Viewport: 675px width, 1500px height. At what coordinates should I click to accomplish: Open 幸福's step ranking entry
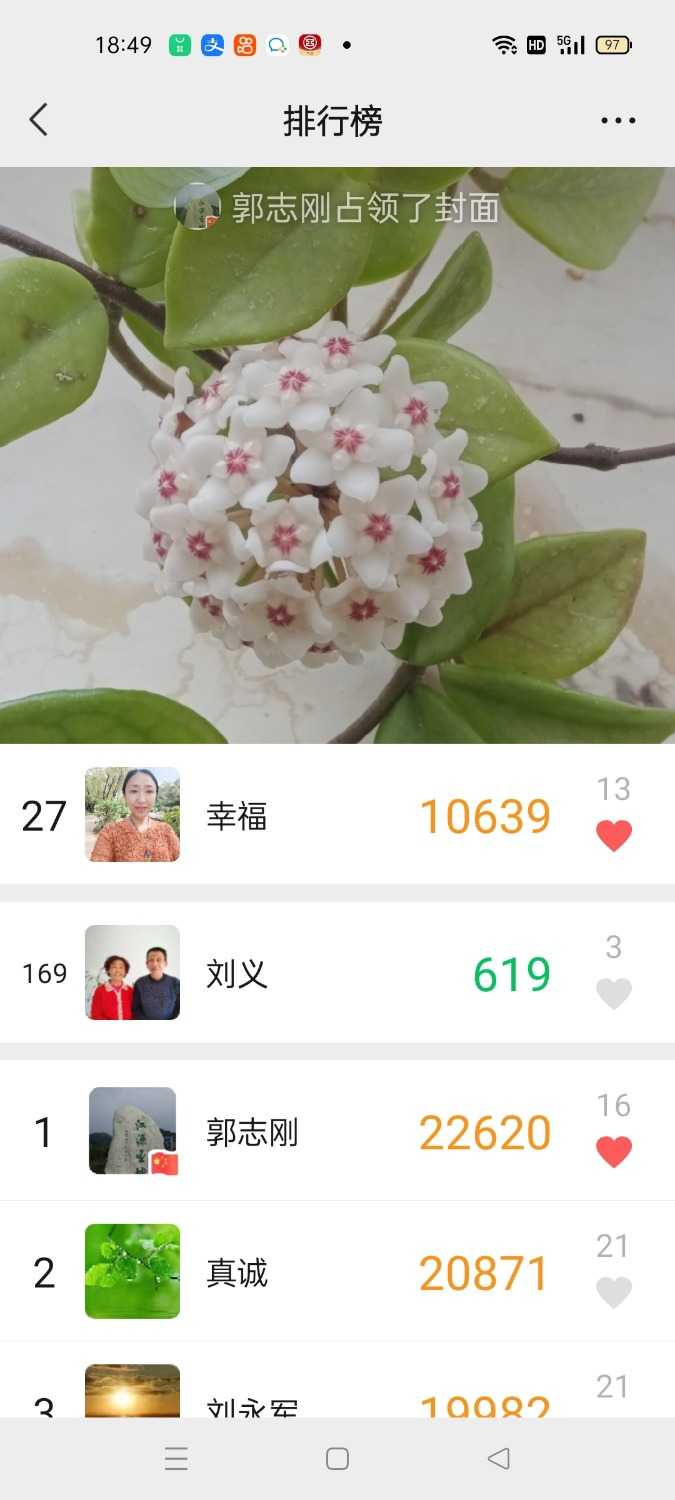[300, 816]
